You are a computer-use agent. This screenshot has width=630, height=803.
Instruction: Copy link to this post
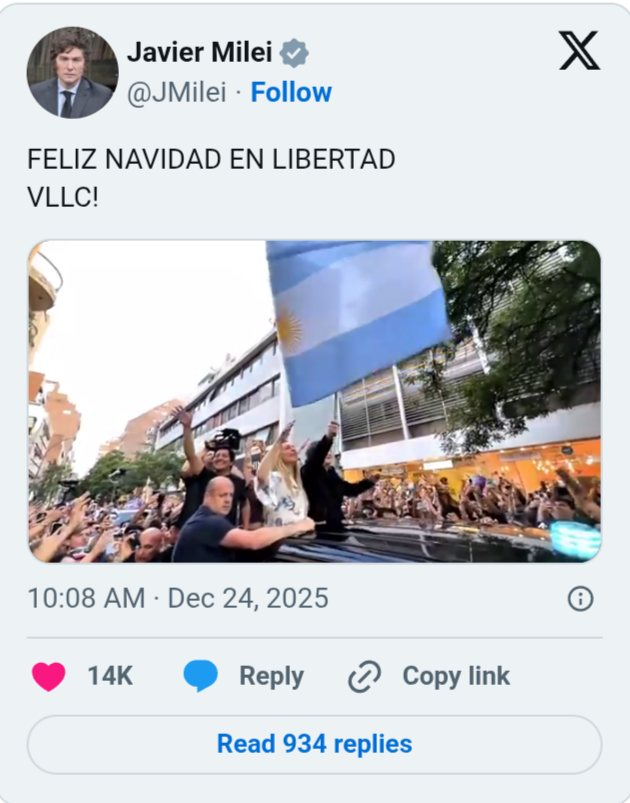coord(429,676)
